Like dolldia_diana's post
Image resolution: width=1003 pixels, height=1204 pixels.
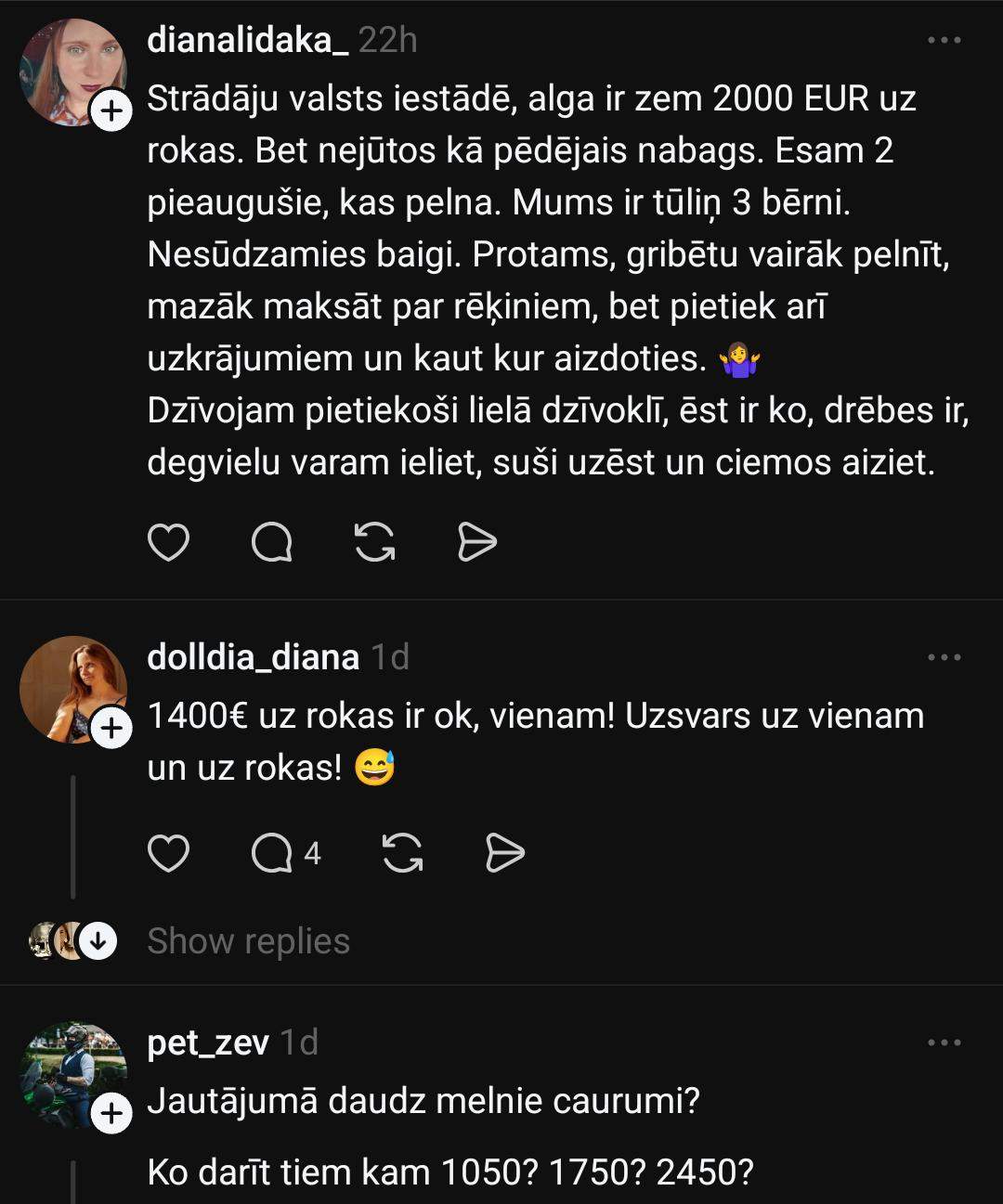[x=168, y=853]
